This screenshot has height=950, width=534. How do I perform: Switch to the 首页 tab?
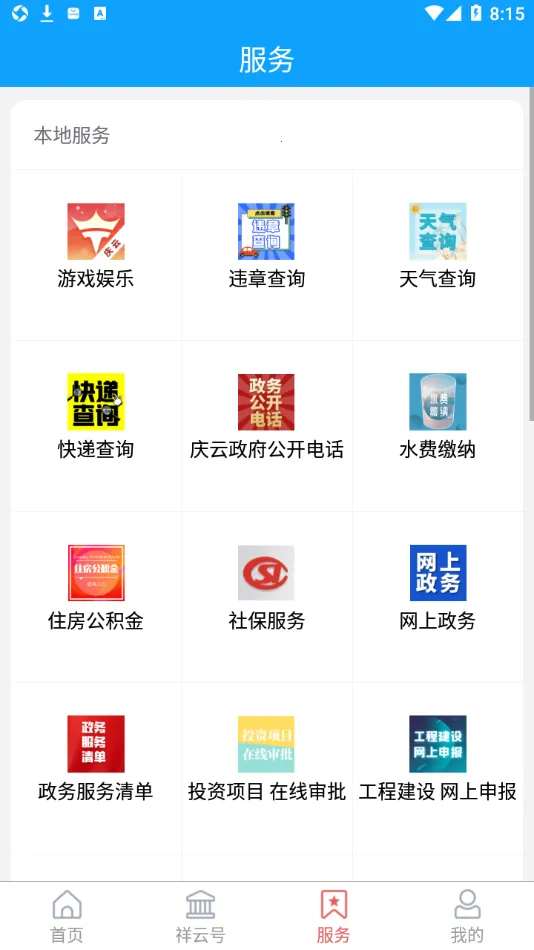[67, 916]
